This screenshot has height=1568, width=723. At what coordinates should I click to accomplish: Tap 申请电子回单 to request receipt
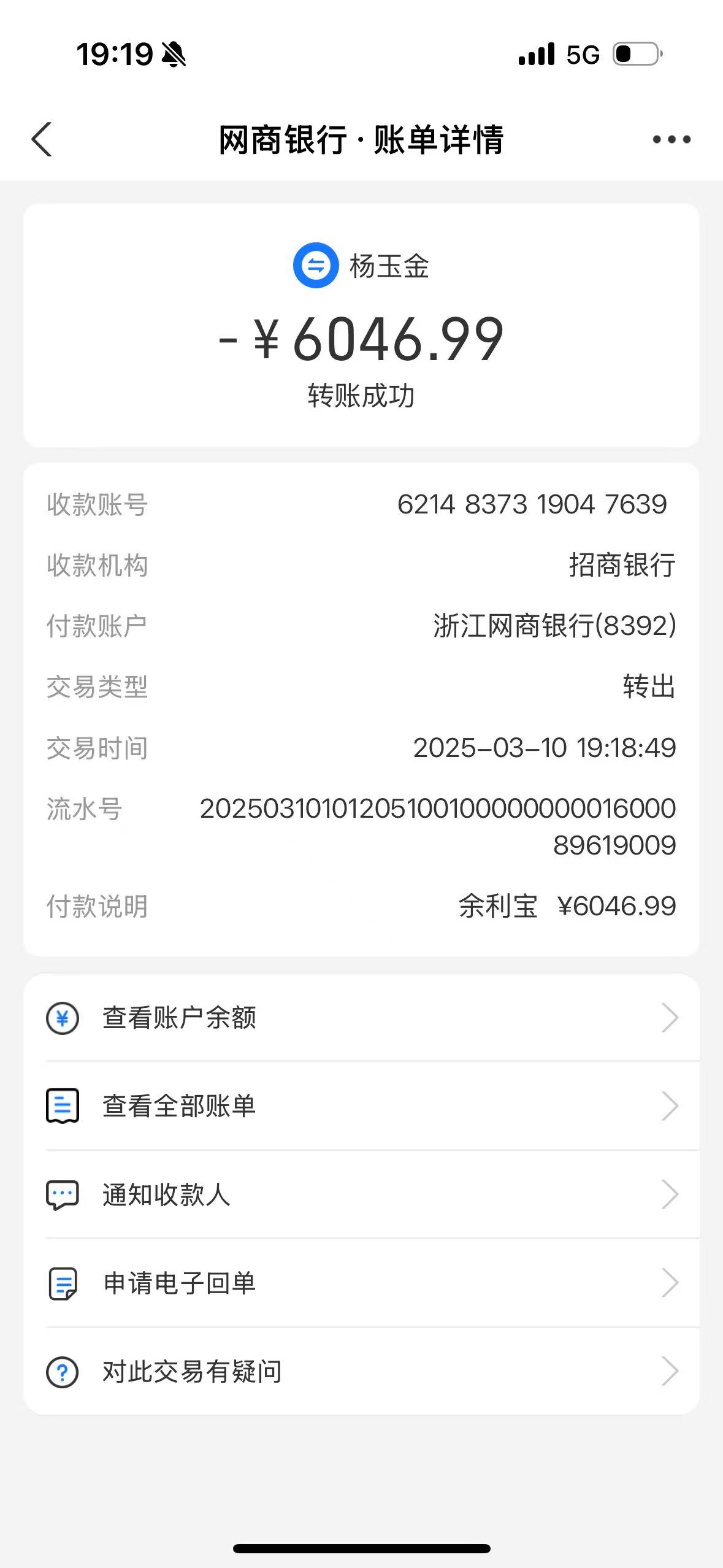361,1283
